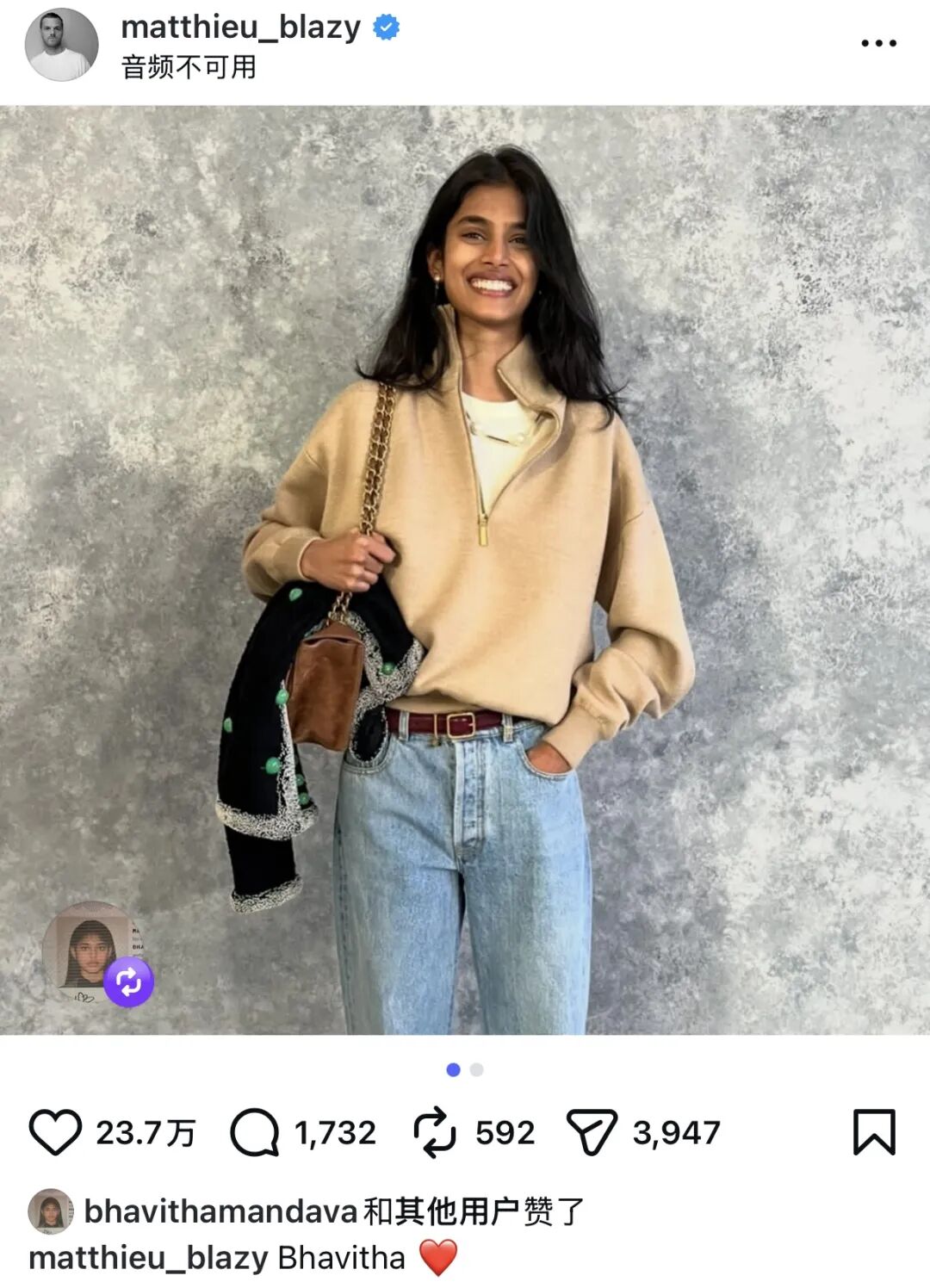Open the comments on this post
930x1288 pixels.
(x=255, y=1132)
